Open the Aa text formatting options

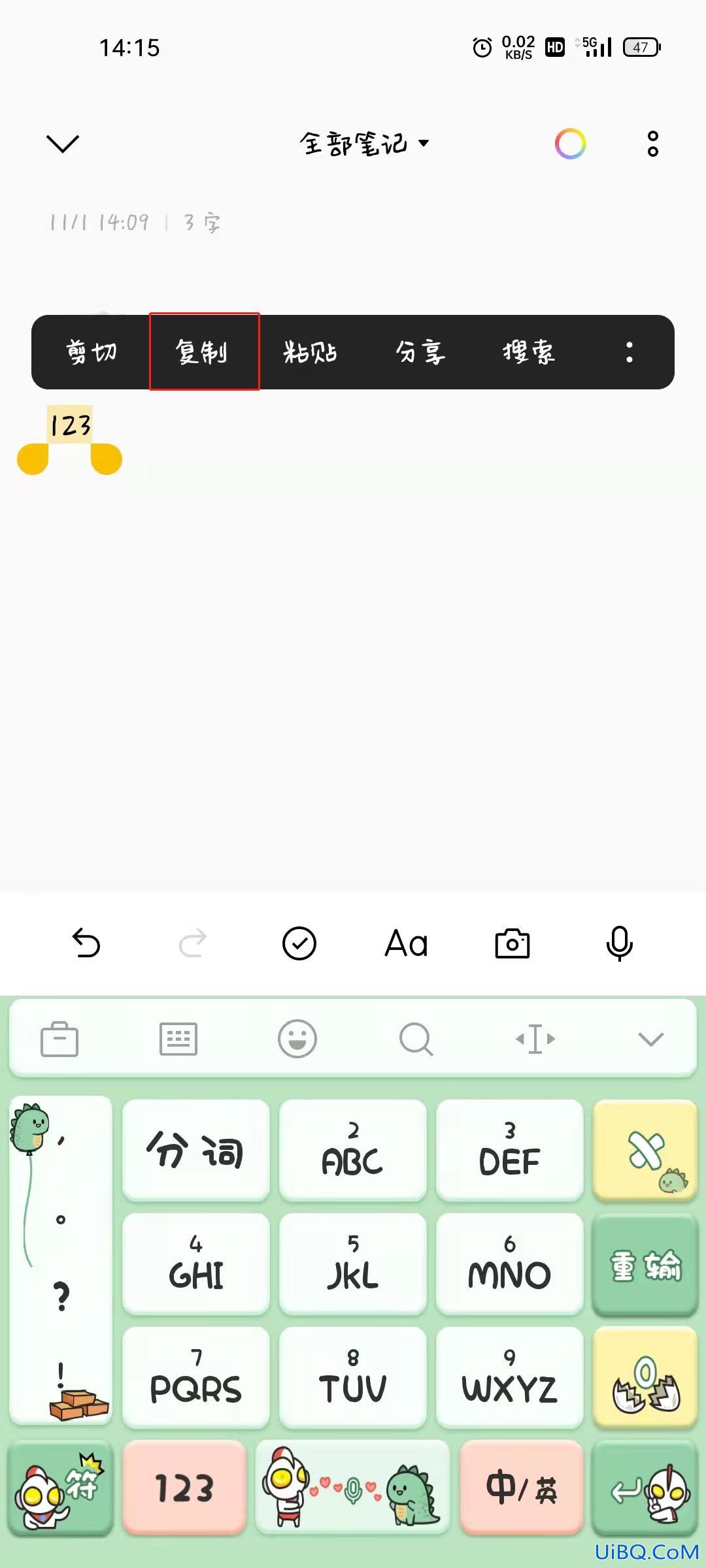coord(406,943)
